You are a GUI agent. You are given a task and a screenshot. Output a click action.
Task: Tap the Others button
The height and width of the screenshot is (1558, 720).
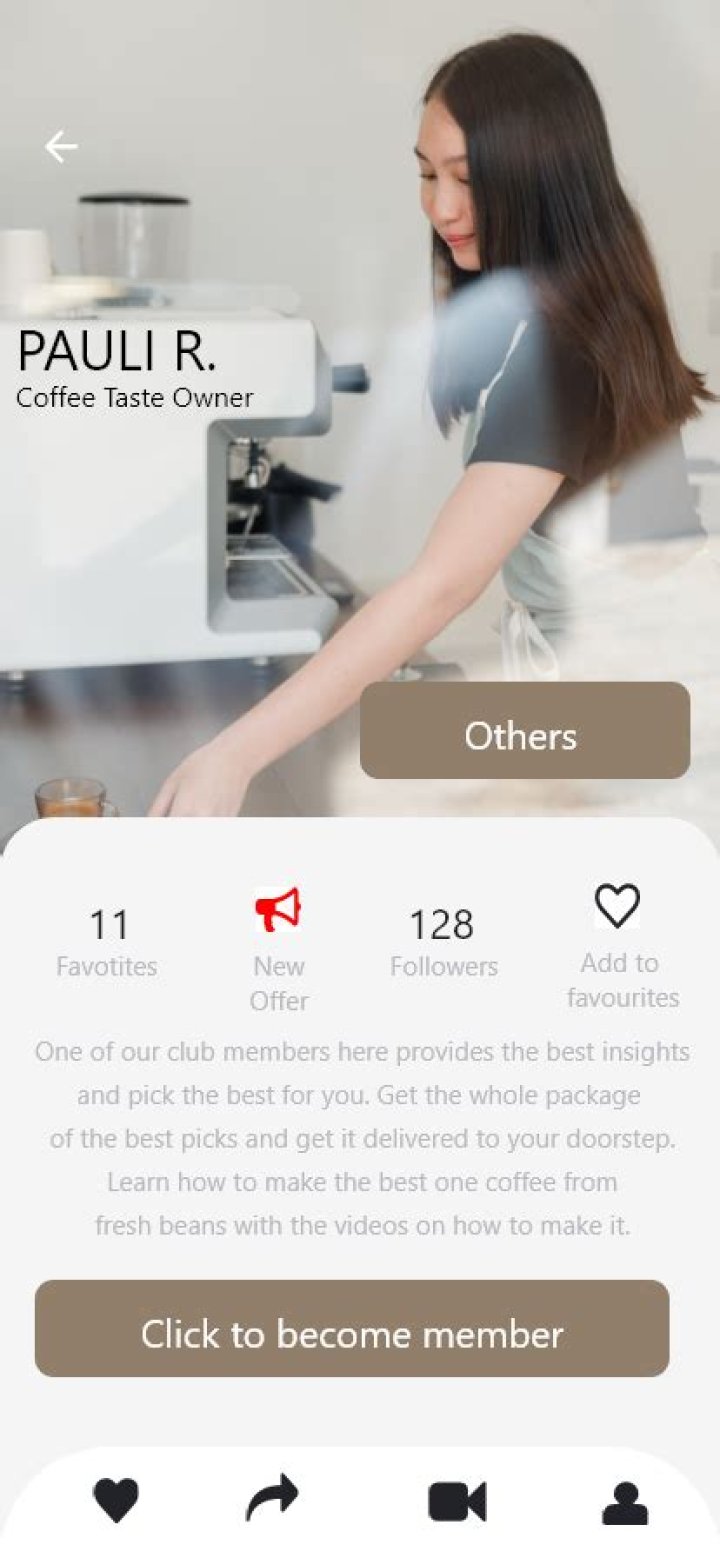pos(524,730)
